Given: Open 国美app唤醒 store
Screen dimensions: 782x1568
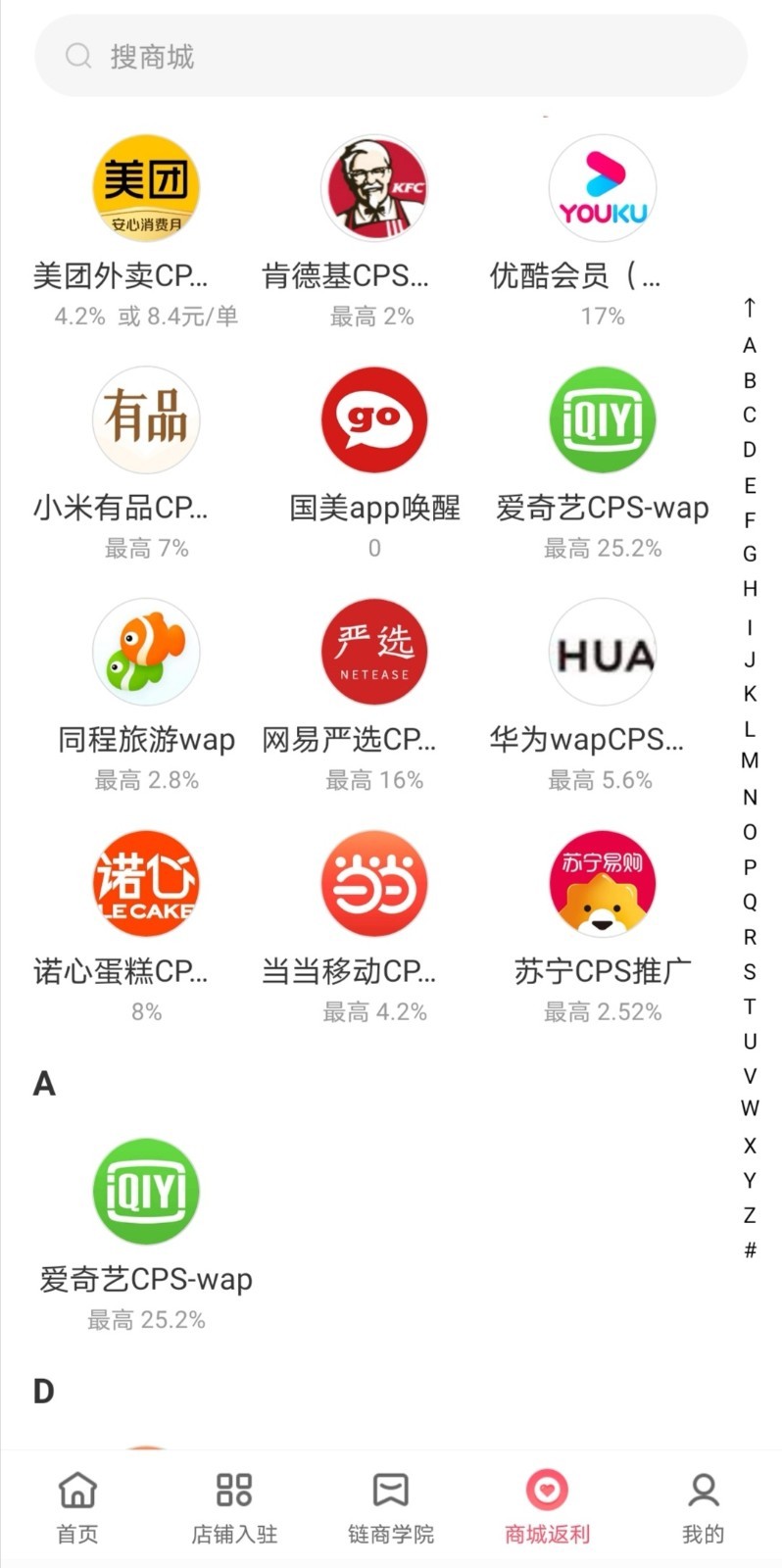Looking at the screenshot, I should pyautogui.click(x=374, y=420).
